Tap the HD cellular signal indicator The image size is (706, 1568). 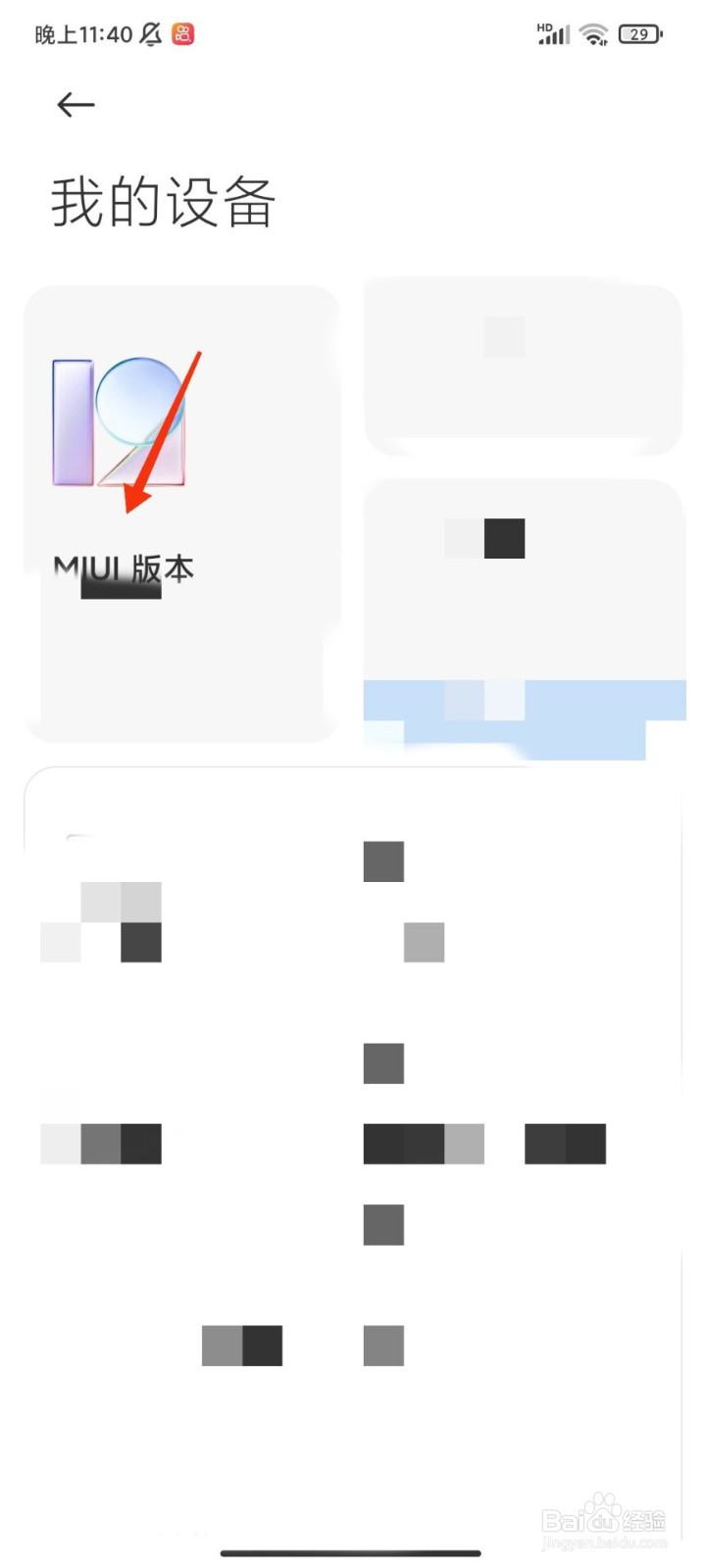(x=551, y=33)
